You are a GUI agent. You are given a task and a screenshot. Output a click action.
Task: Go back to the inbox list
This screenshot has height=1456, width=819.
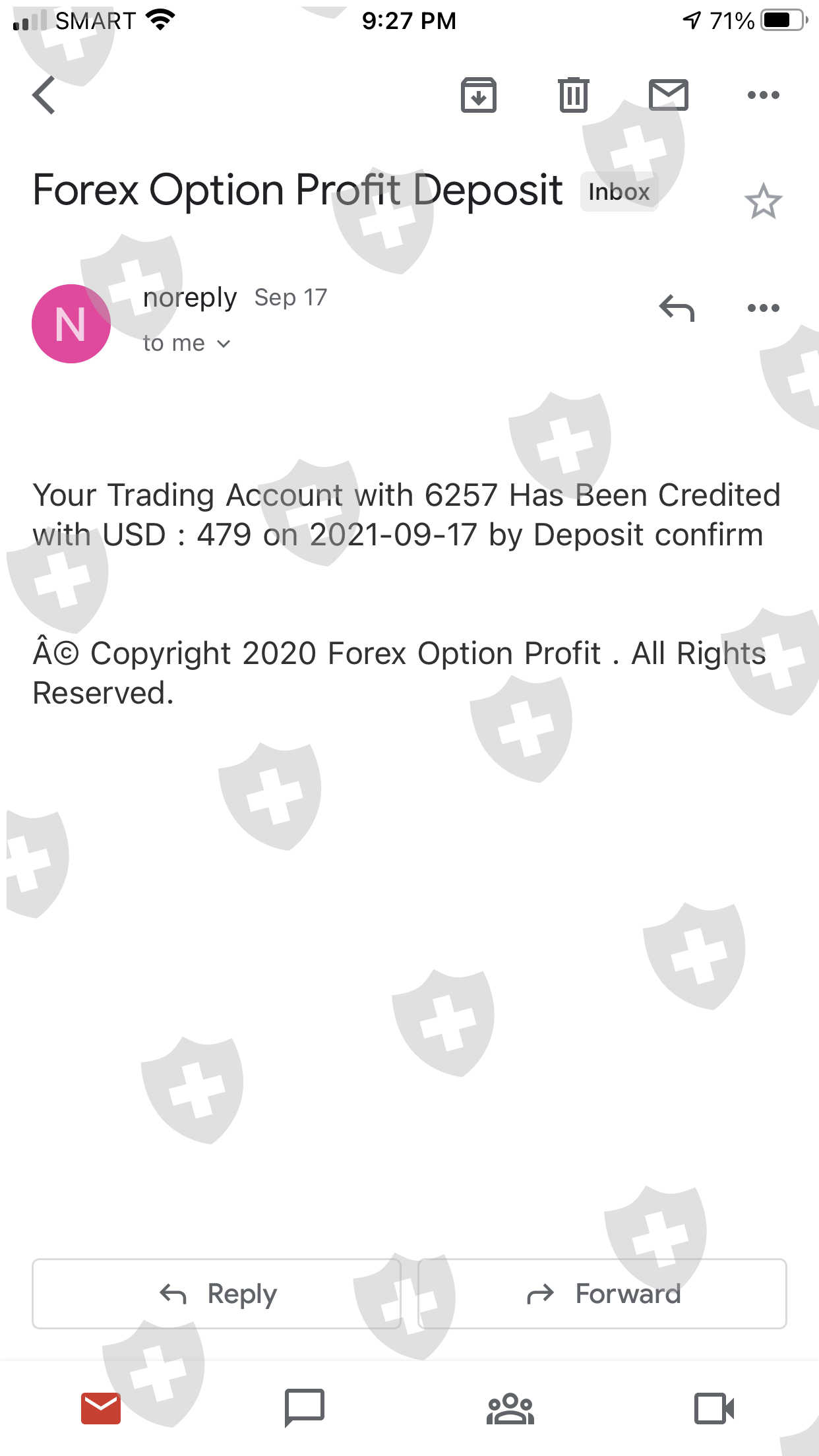[x=44, y=95]
